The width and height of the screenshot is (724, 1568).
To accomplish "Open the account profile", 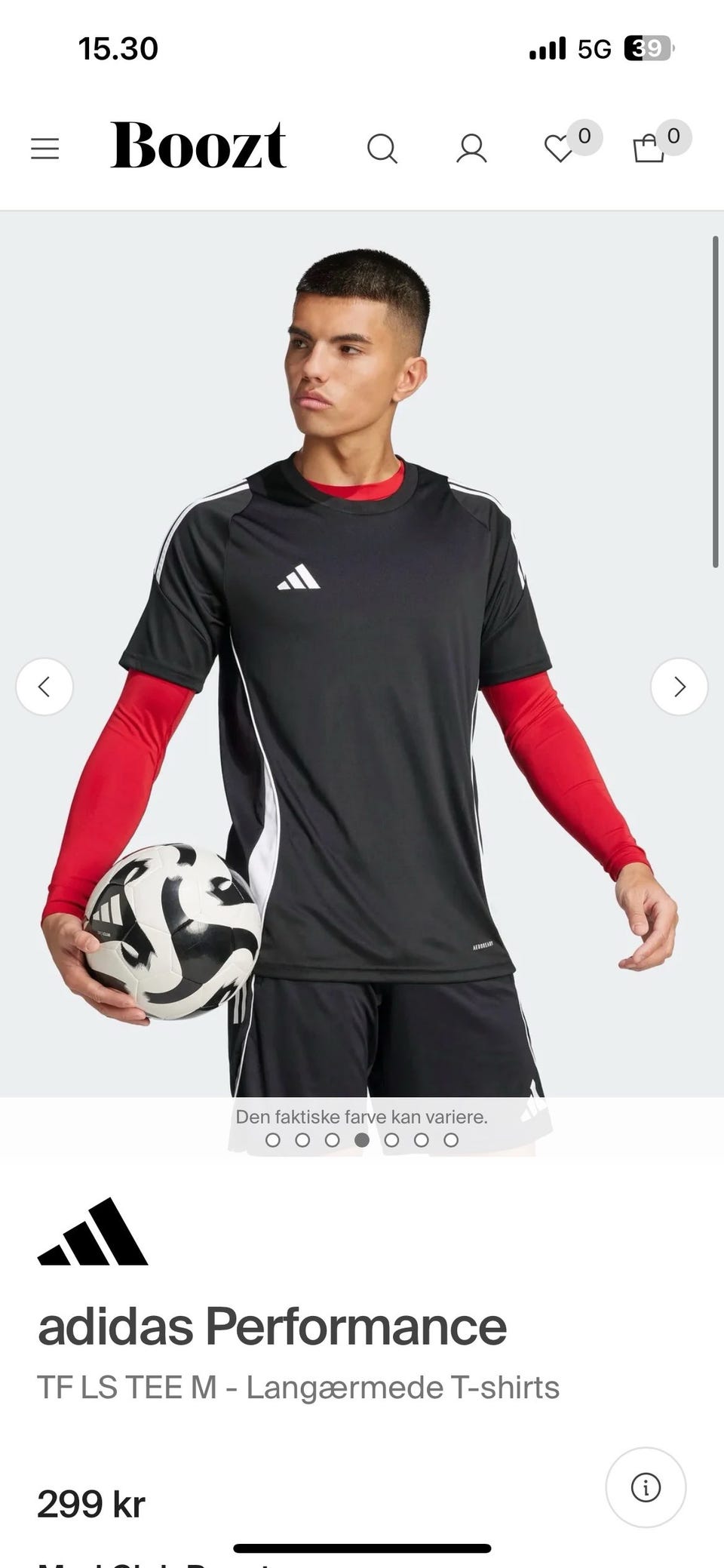I will pos(471,148).
